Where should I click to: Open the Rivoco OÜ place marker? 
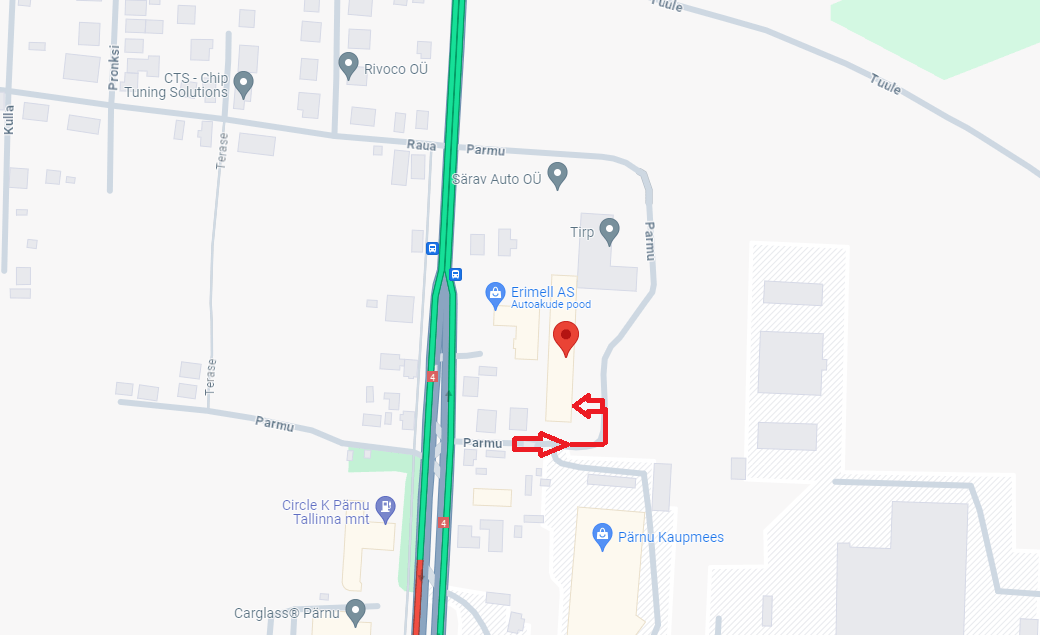point(349,66)
